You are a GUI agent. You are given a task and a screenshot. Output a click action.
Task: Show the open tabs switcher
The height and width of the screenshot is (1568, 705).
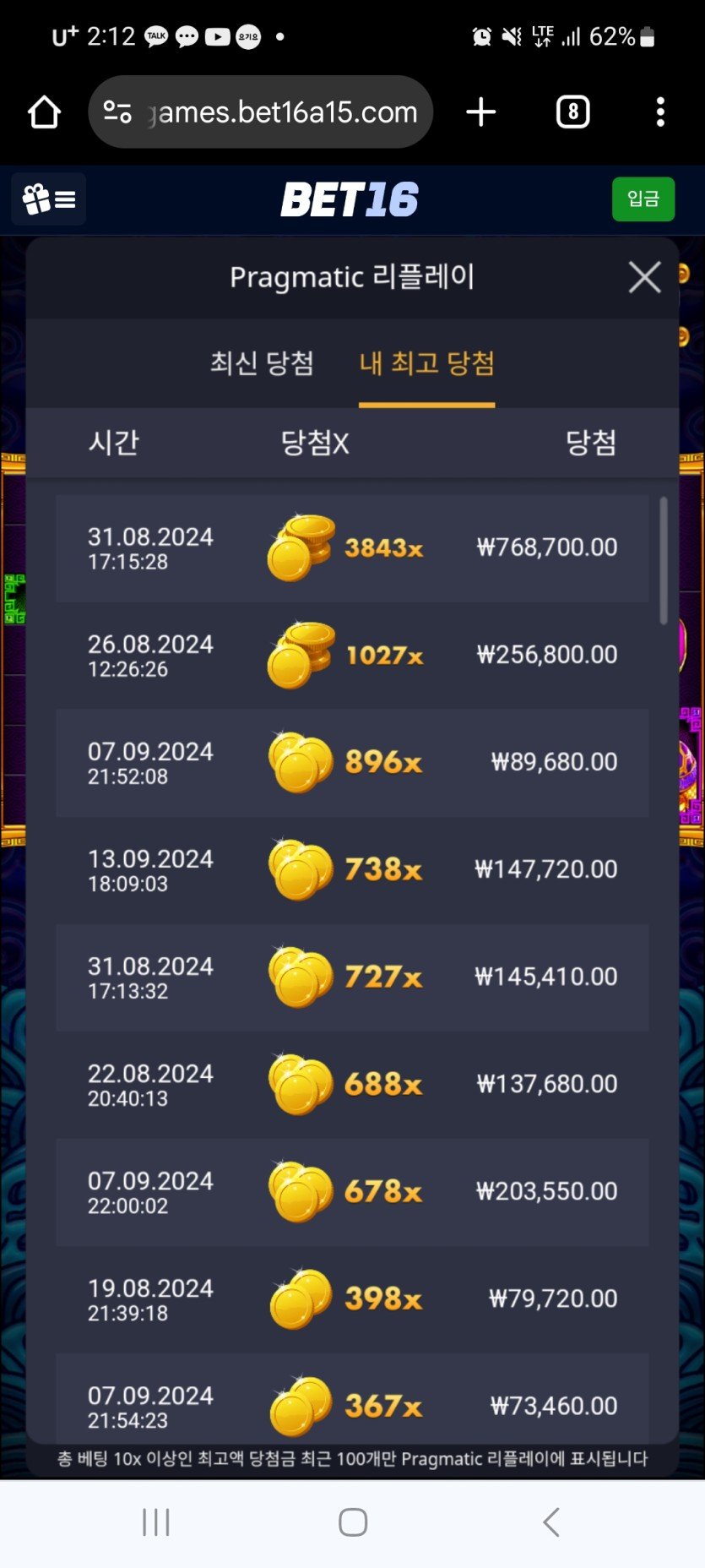click(572, 112)
